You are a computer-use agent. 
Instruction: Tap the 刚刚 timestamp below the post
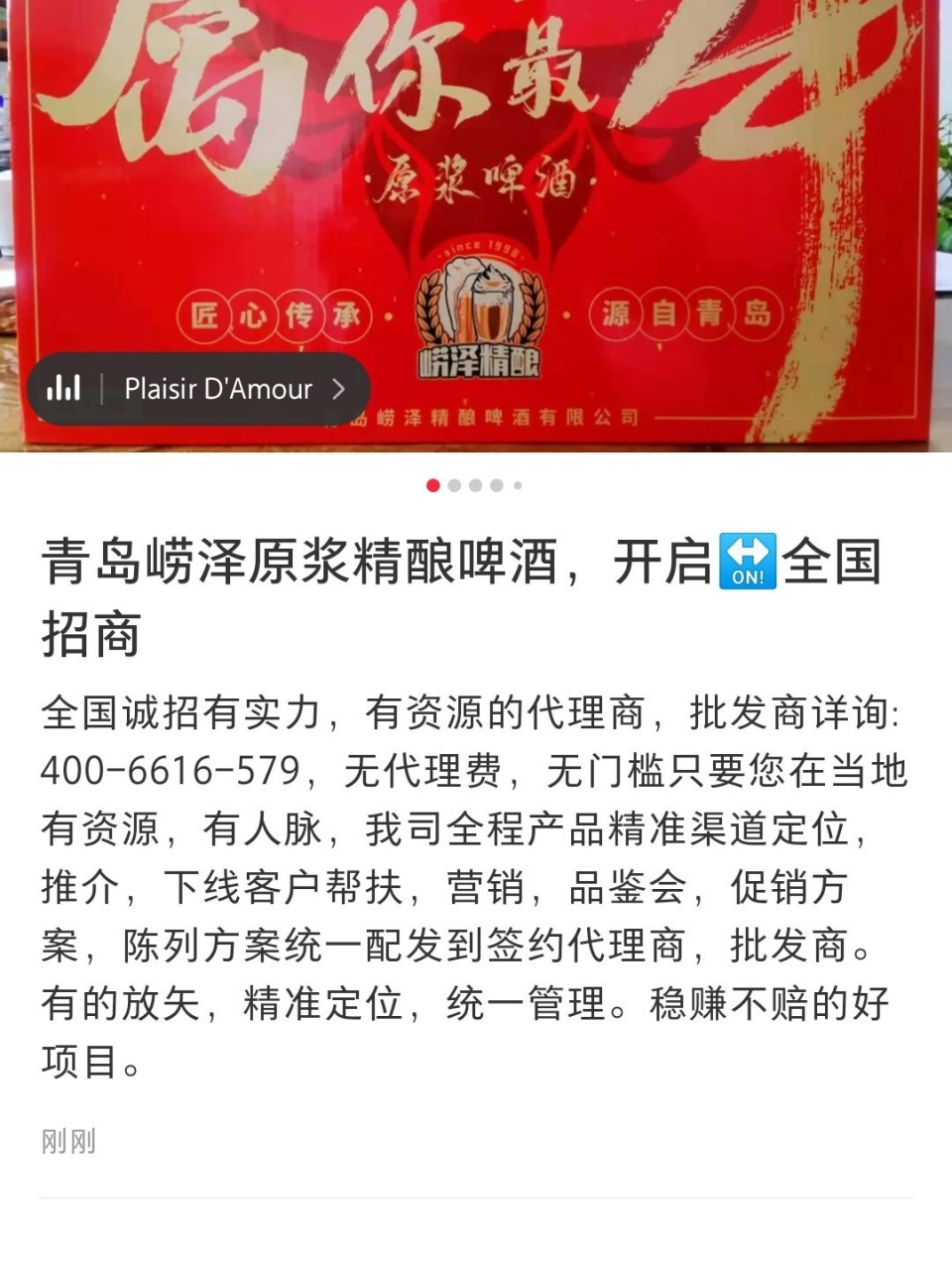point(67,1141)
